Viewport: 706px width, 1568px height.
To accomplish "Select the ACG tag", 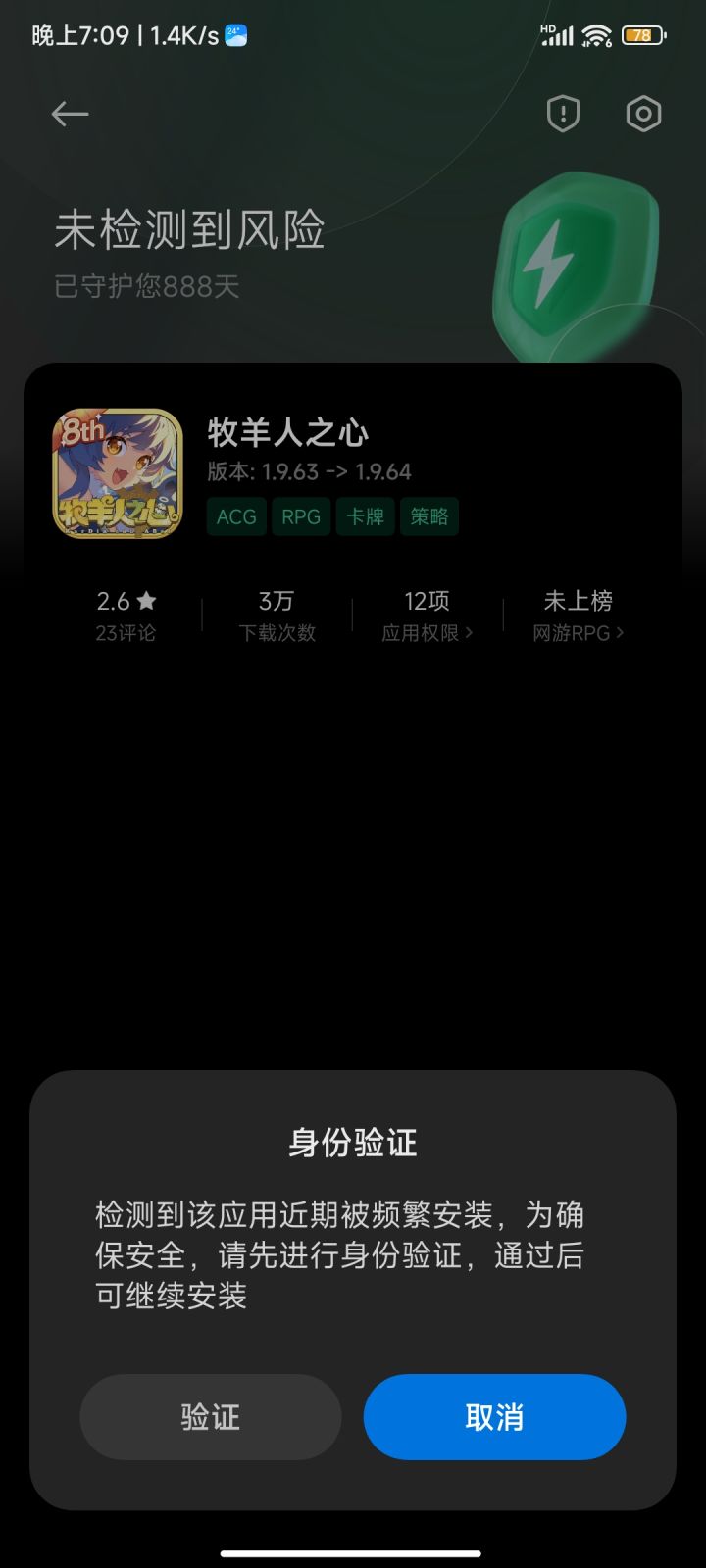I will tap(235, 516).
